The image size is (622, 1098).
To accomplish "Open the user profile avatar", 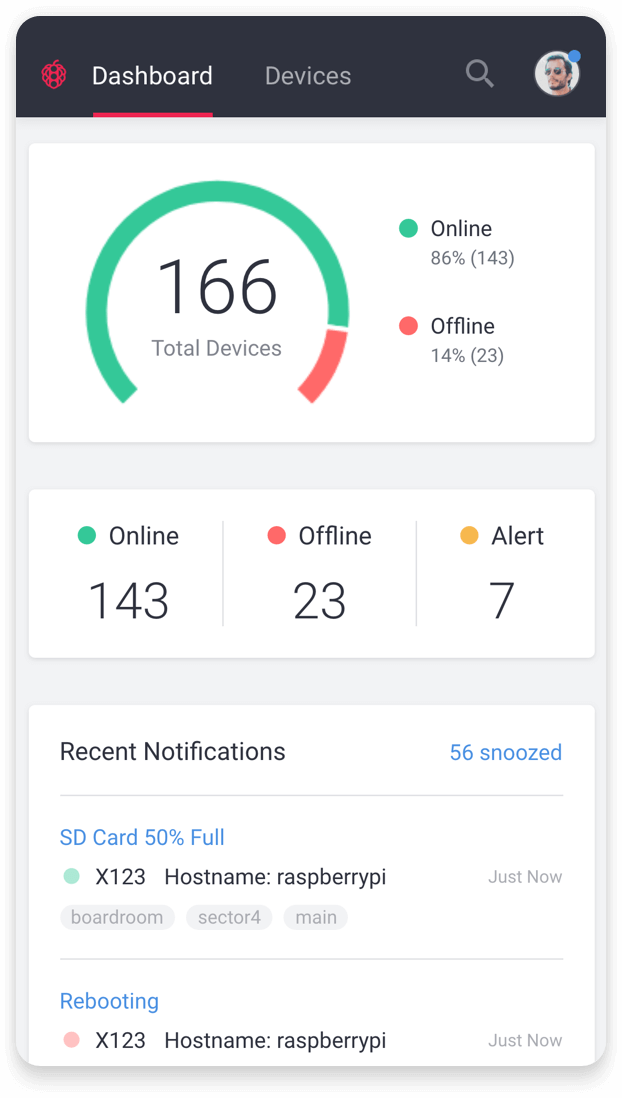I will [x=558, y=73].
